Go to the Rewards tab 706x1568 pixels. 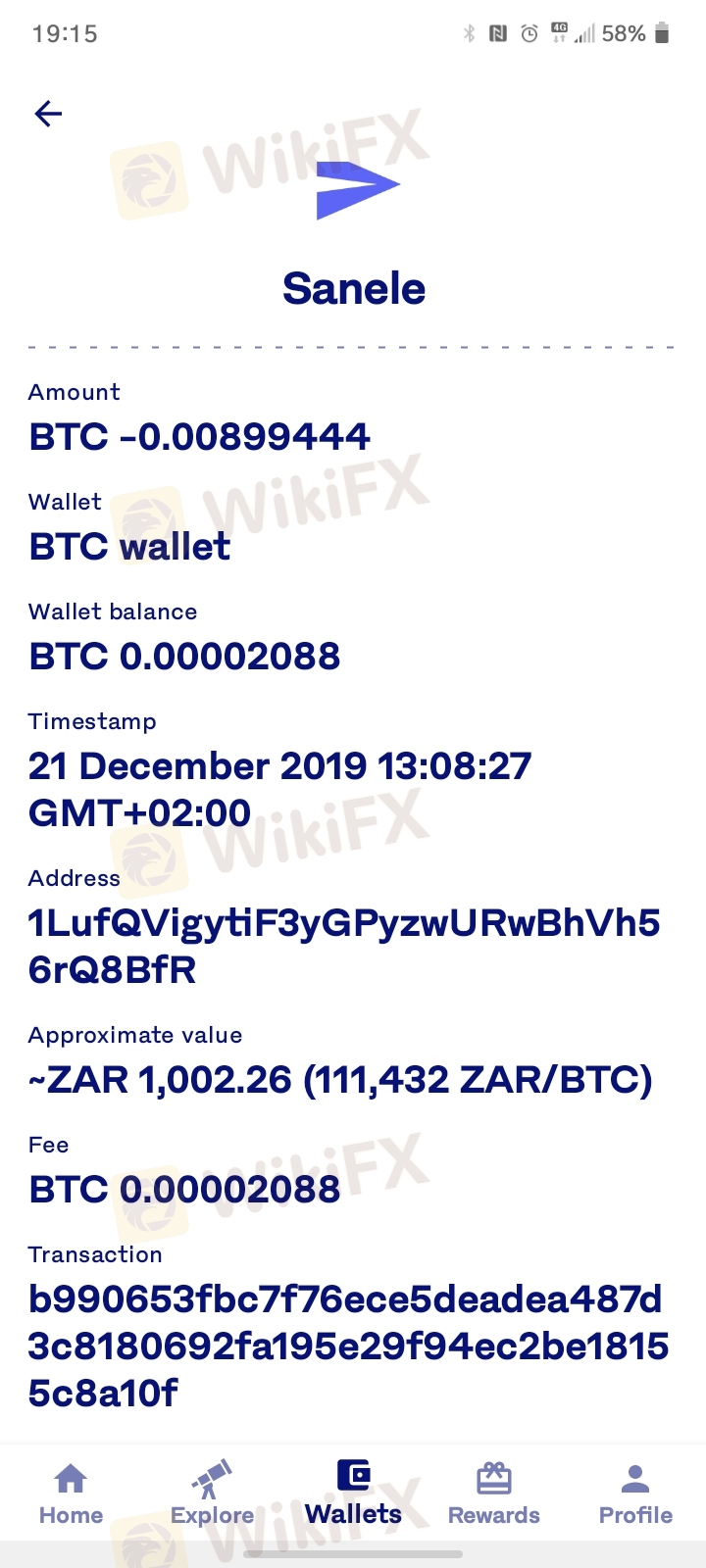coord(494,1494)
